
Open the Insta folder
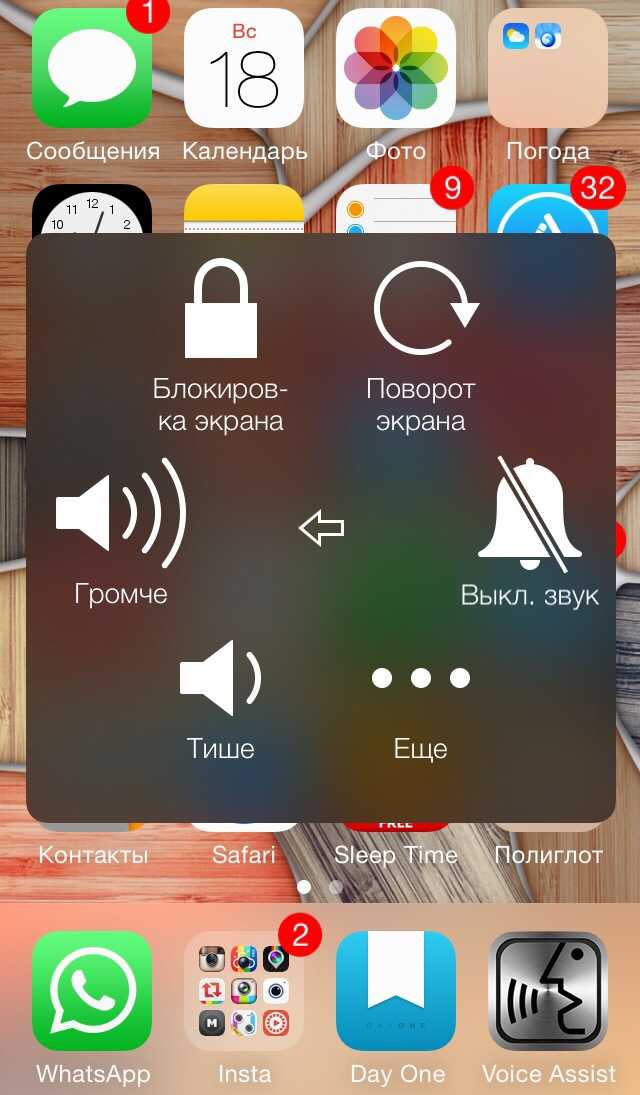click(244, 991)
